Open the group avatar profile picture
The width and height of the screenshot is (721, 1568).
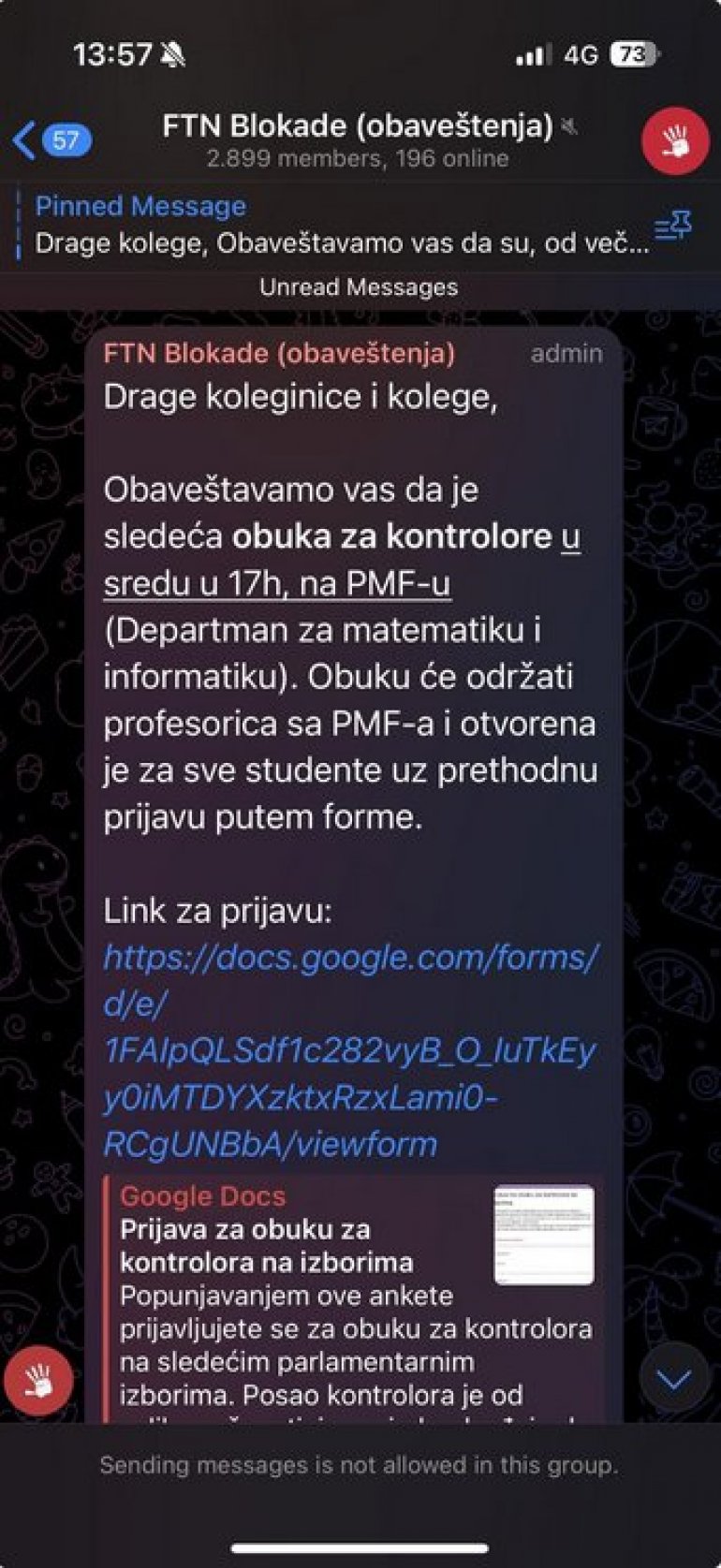(675, 140)
